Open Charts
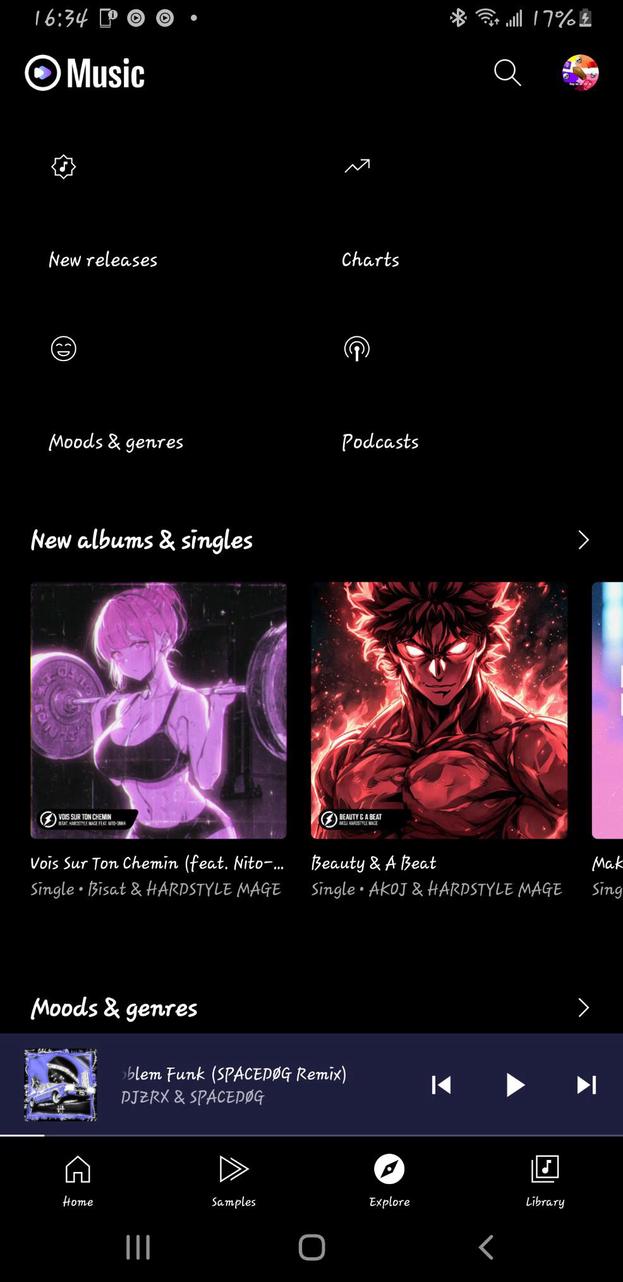This screenshot has width=623, height=1282. [x=370, y=213]
